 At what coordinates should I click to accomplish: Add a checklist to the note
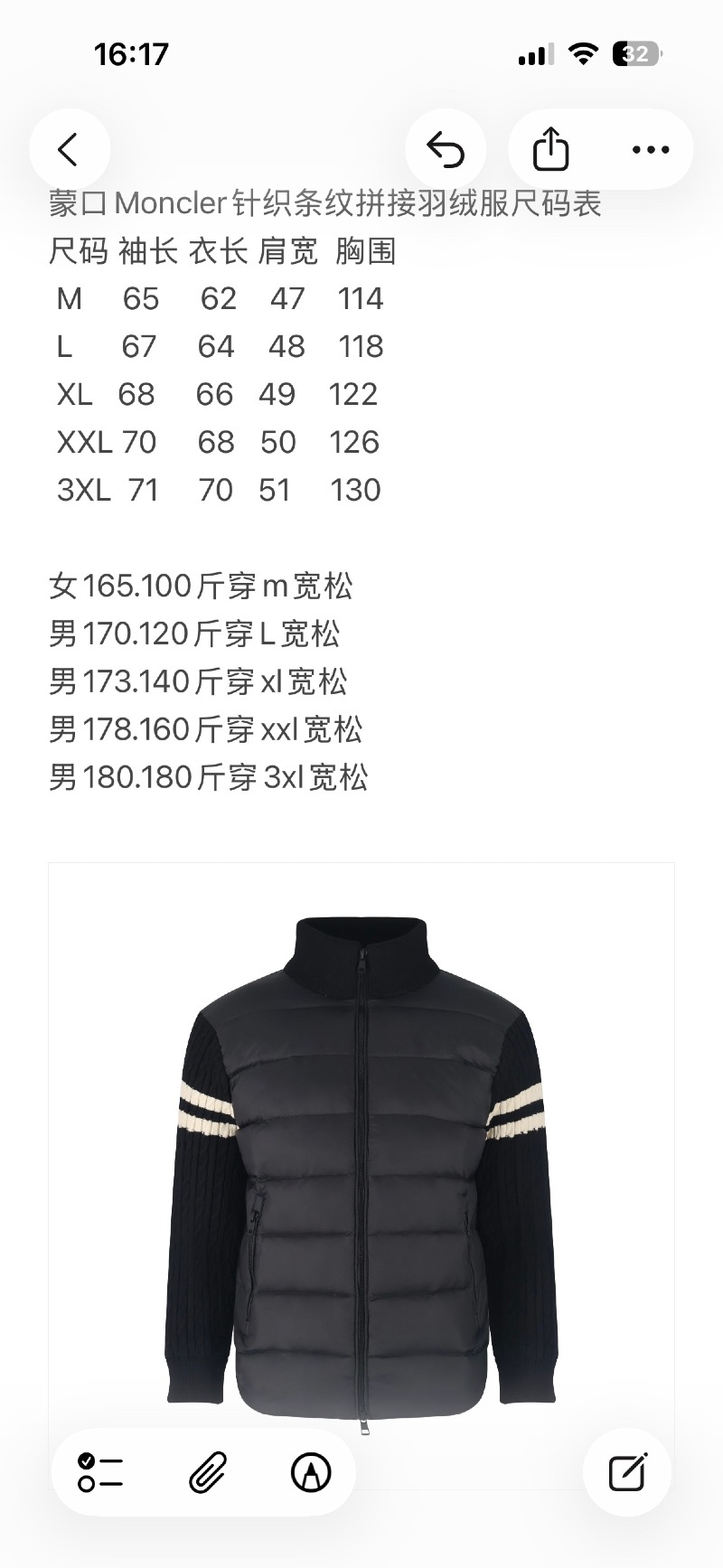click(100, 1472)
